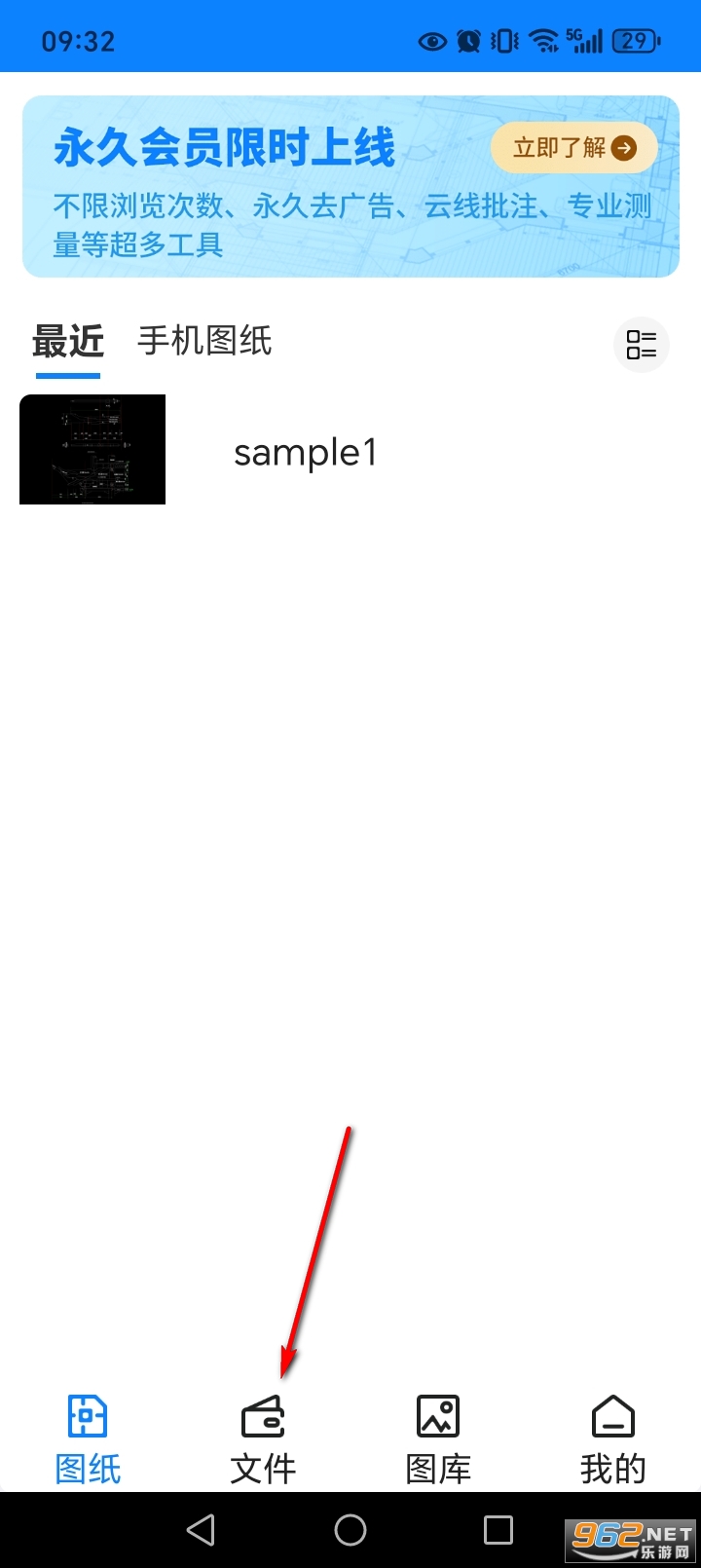
Task: Tap the system back button
Action: click(201, 1530)
